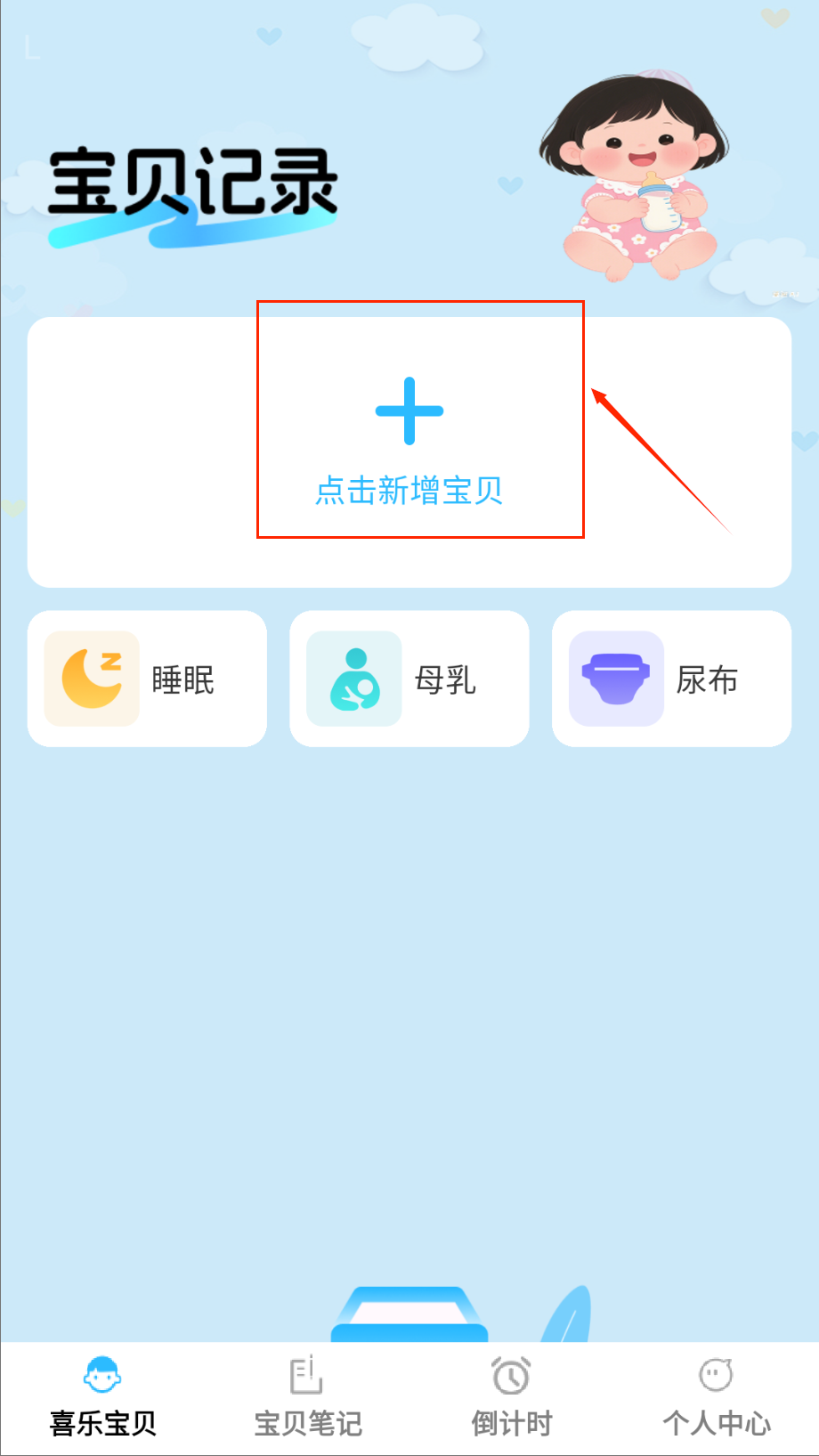This screenshot has width=819, height=1456.
Task: Go to the 倒计时 countdown tab
Action: [x=512, y=1396]
